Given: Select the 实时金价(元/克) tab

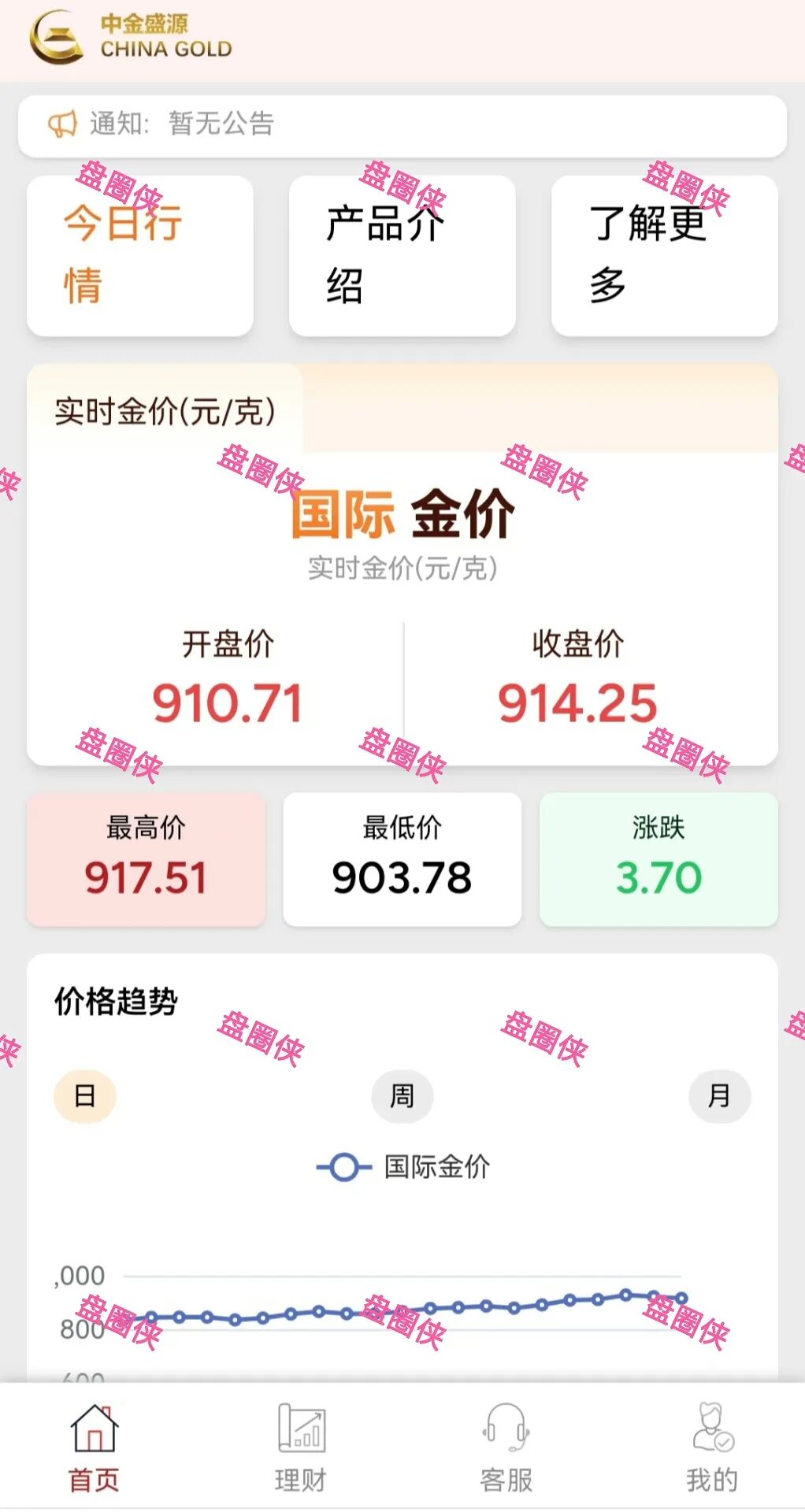Looking at the screenshot, I should [162, 410].
